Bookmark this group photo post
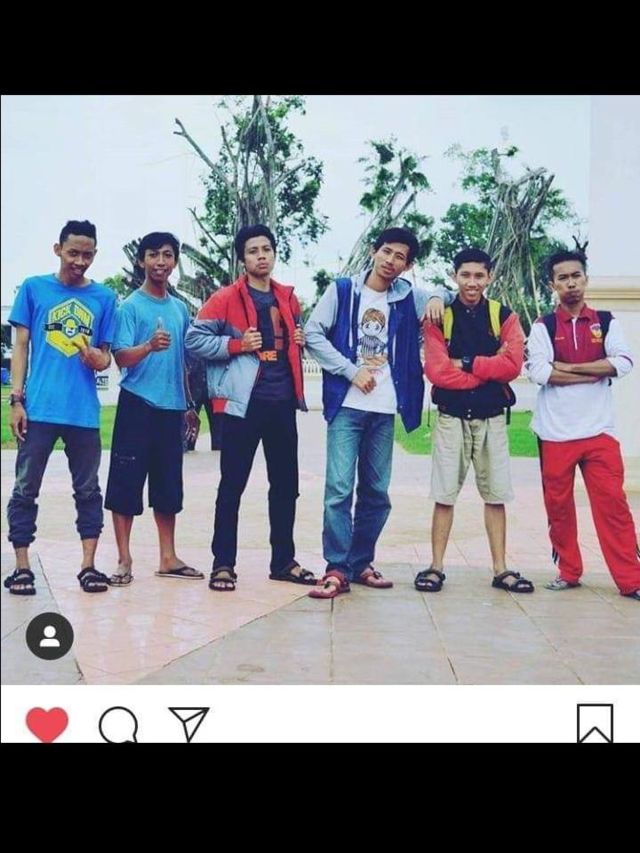This screenshot has height=853, width=640. pyautogui.click(x=595, y=723)
